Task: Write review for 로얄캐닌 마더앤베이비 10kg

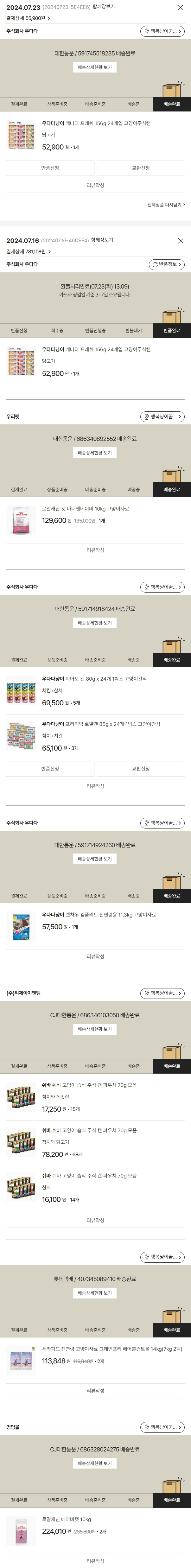Action: coord(95,550)
